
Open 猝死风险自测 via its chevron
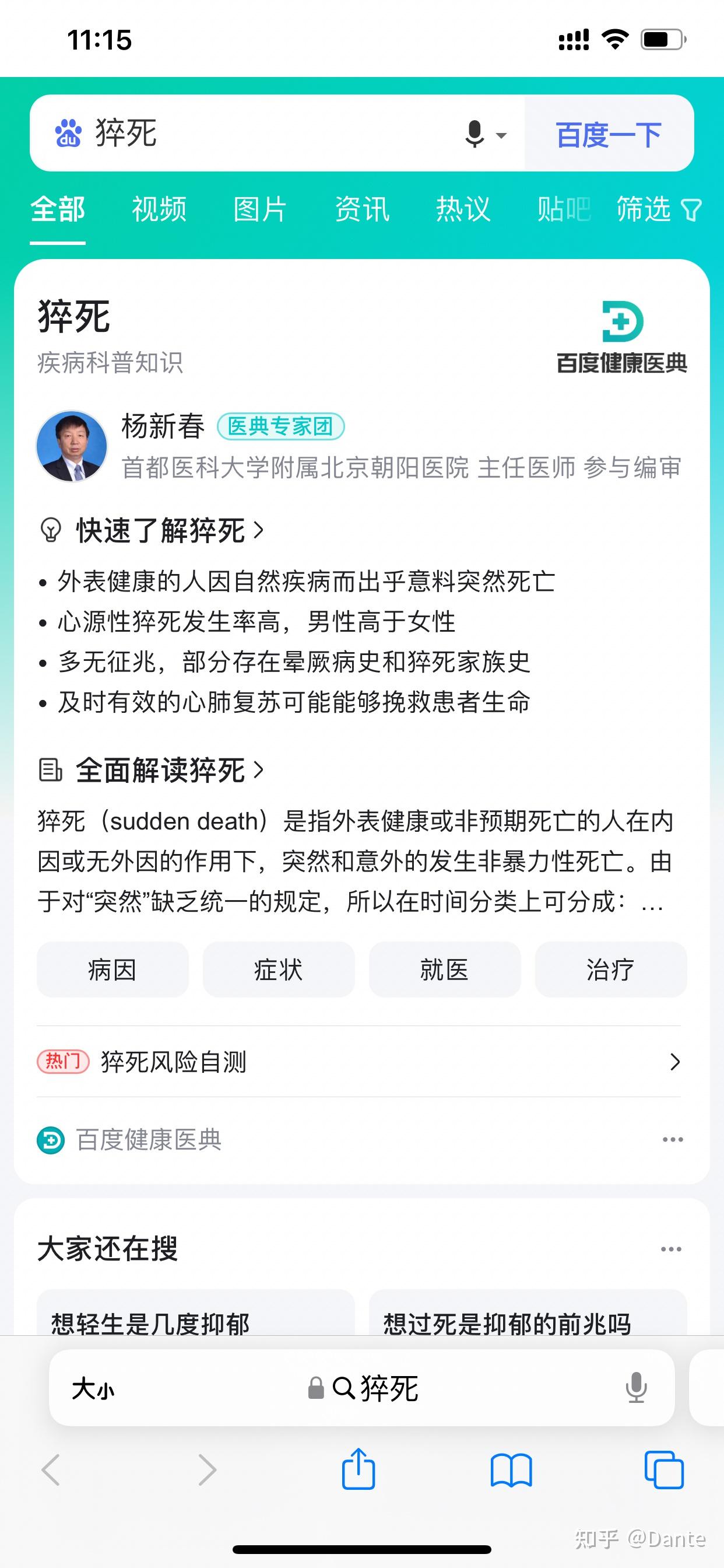pyautogui.click(x=674, y=1062)
